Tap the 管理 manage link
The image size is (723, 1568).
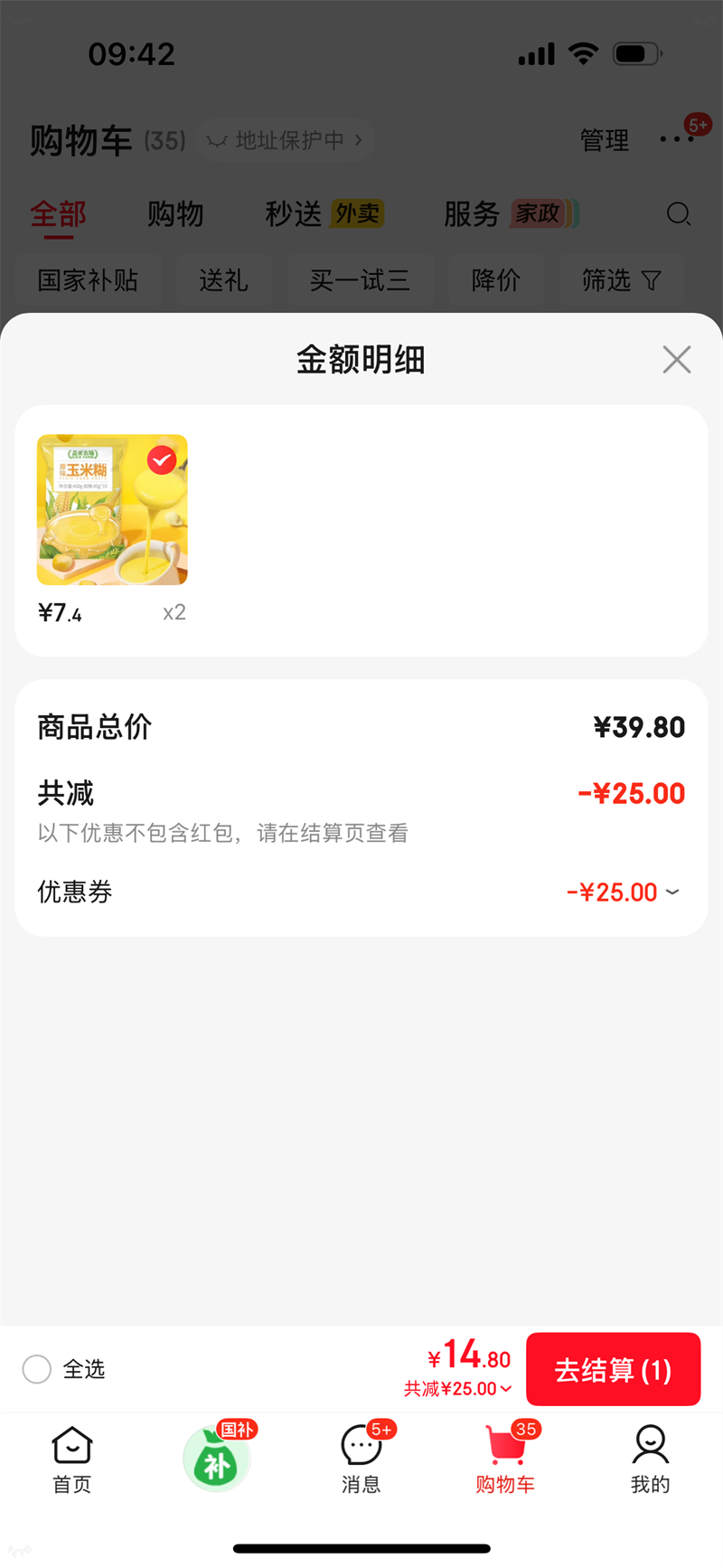click(604, 141)
